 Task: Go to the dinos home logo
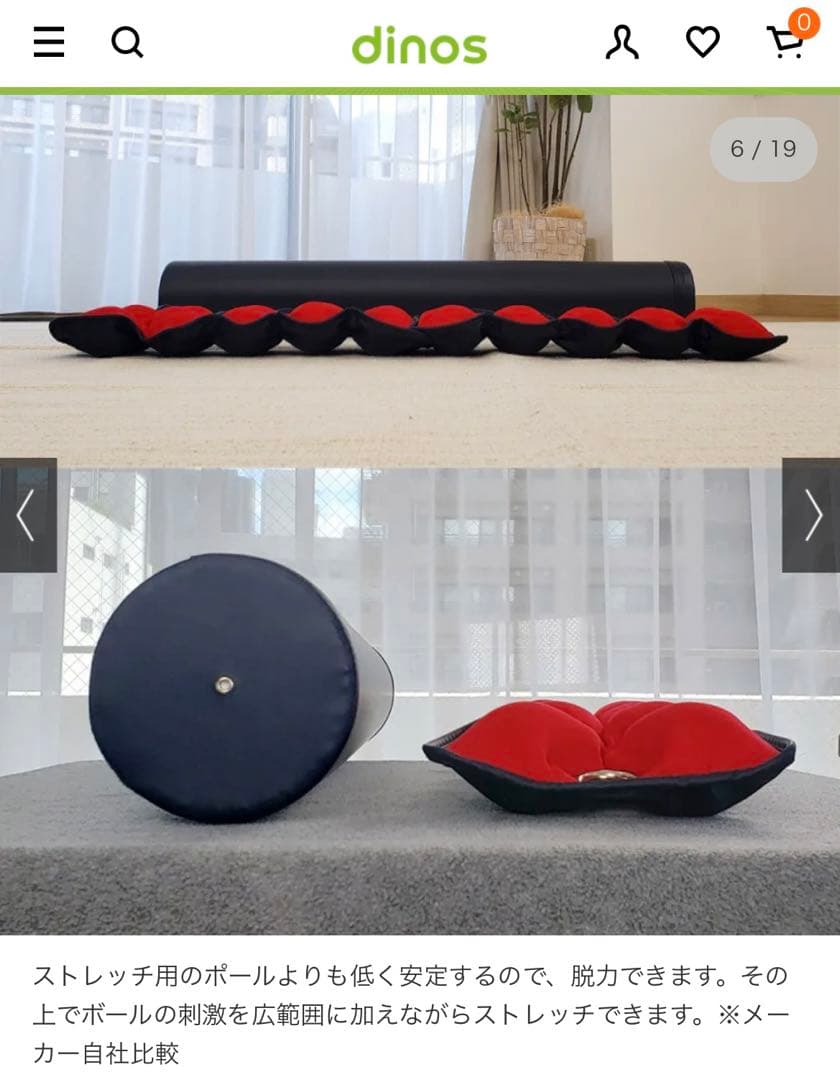click(419, 44)
